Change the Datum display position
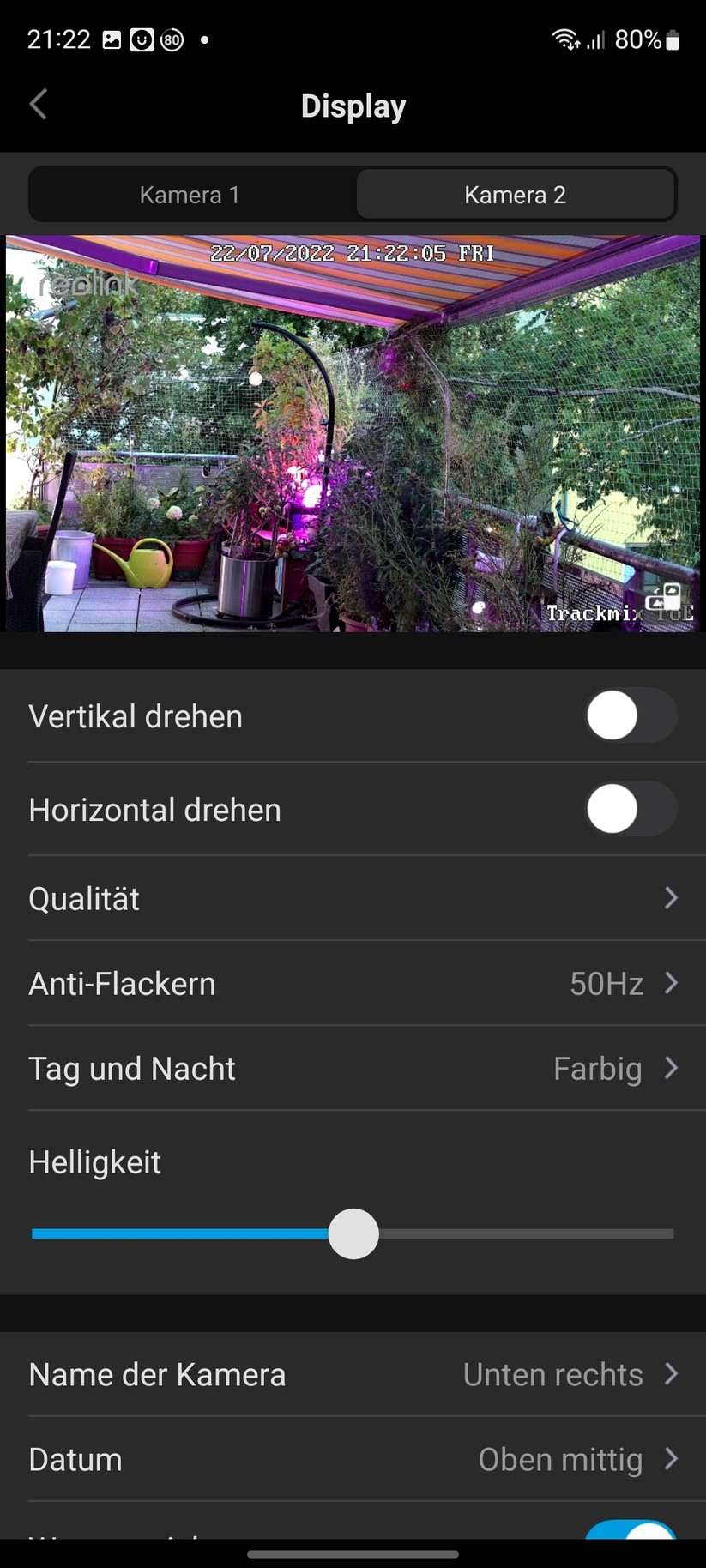Image resolution: width=706 pixels, height=1568 pixels. pos(353,1459)
